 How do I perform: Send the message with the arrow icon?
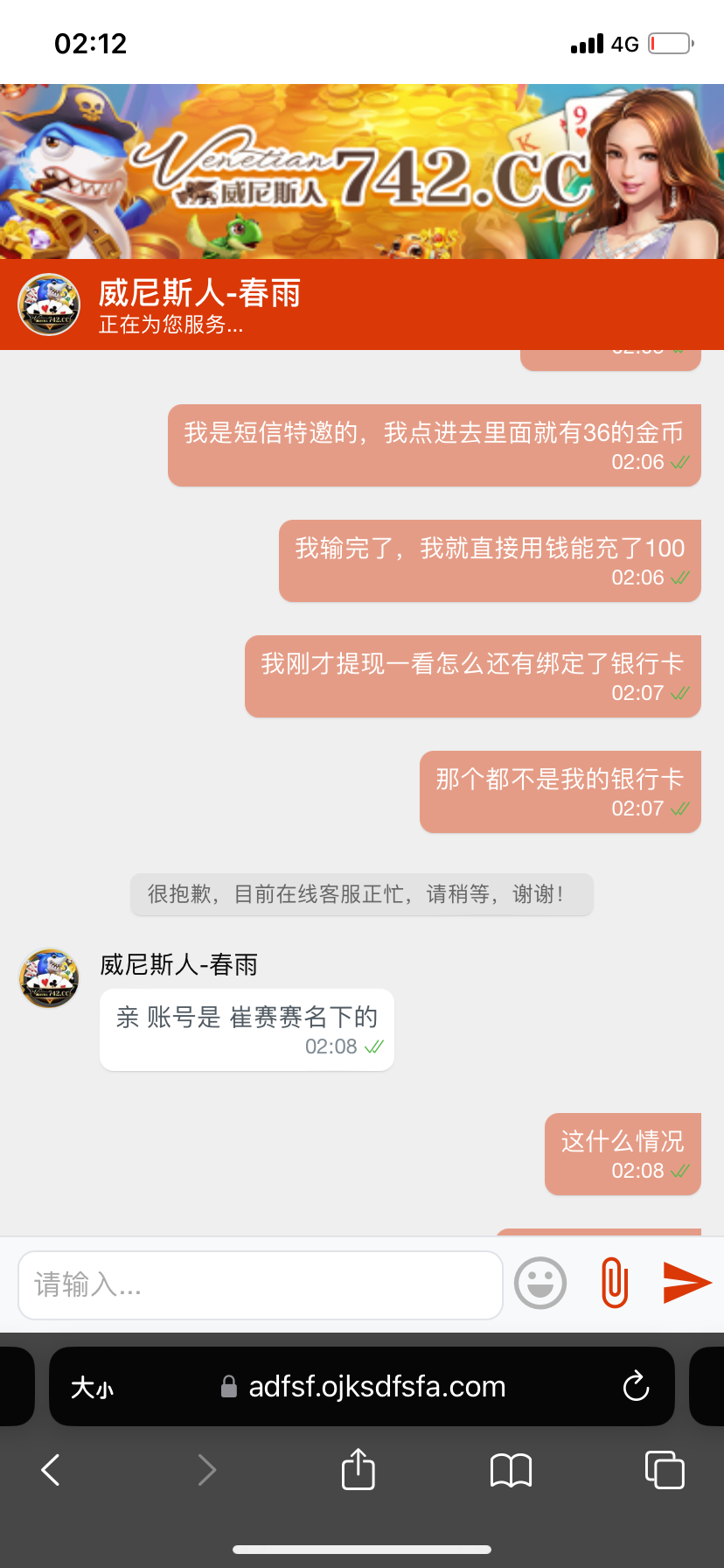[x=686, y=1283]
